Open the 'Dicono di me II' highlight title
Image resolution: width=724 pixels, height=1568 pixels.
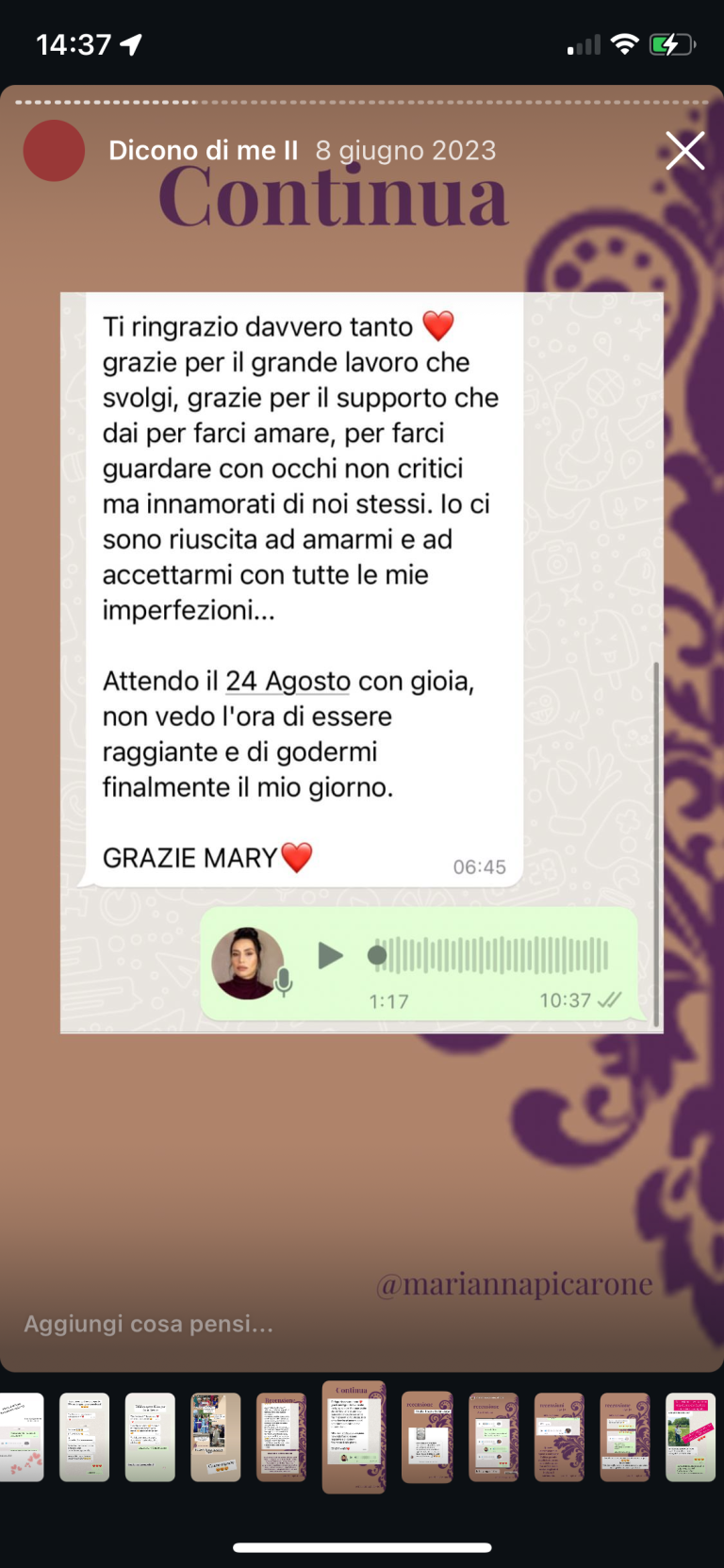coord(203,151)
